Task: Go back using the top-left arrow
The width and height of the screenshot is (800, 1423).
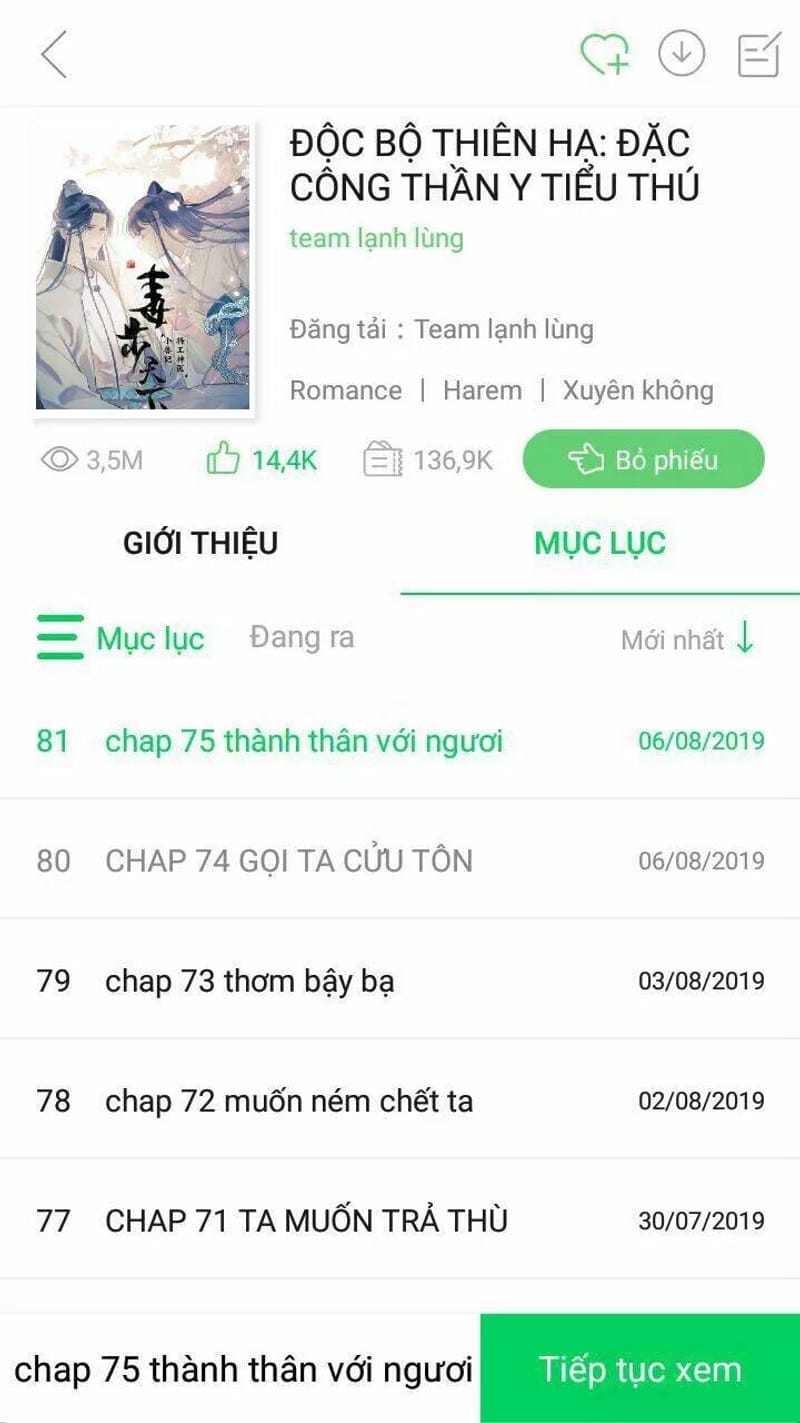Action: pos(54,54)
